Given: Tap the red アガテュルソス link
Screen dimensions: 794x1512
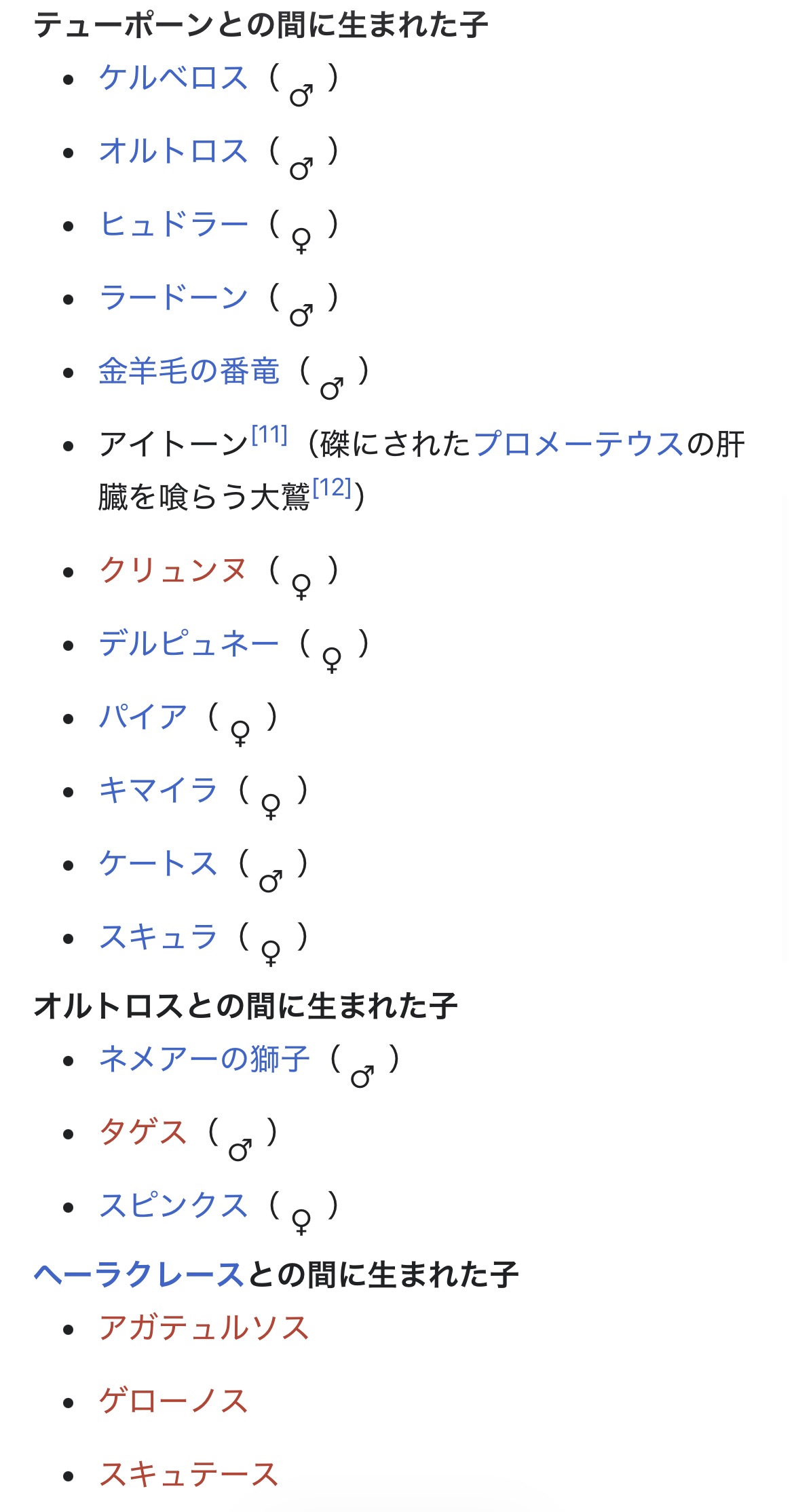Looking at the screenshot, I should pos(204,1328).
